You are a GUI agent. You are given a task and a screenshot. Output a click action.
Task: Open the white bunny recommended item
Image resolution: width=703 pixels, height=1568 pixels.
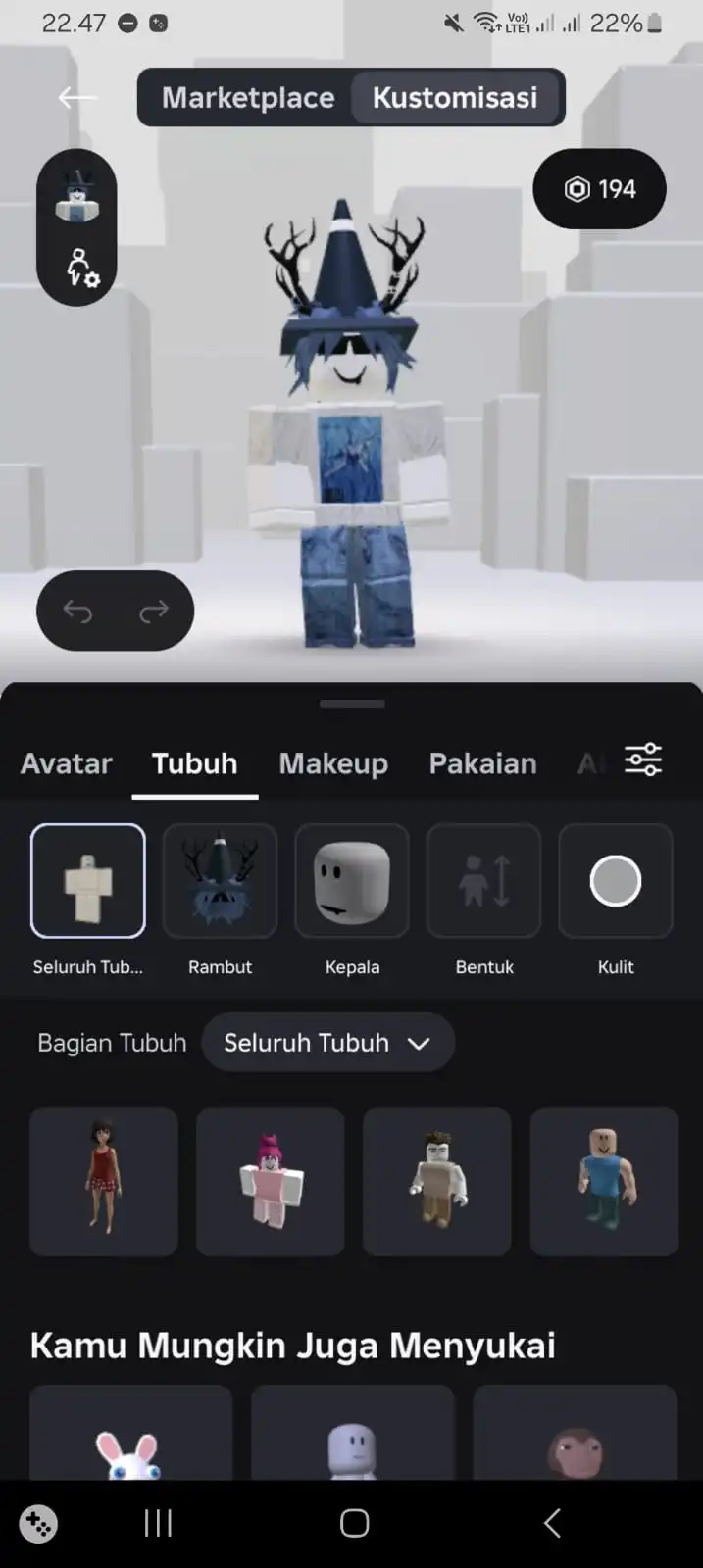click(130, 1441)
